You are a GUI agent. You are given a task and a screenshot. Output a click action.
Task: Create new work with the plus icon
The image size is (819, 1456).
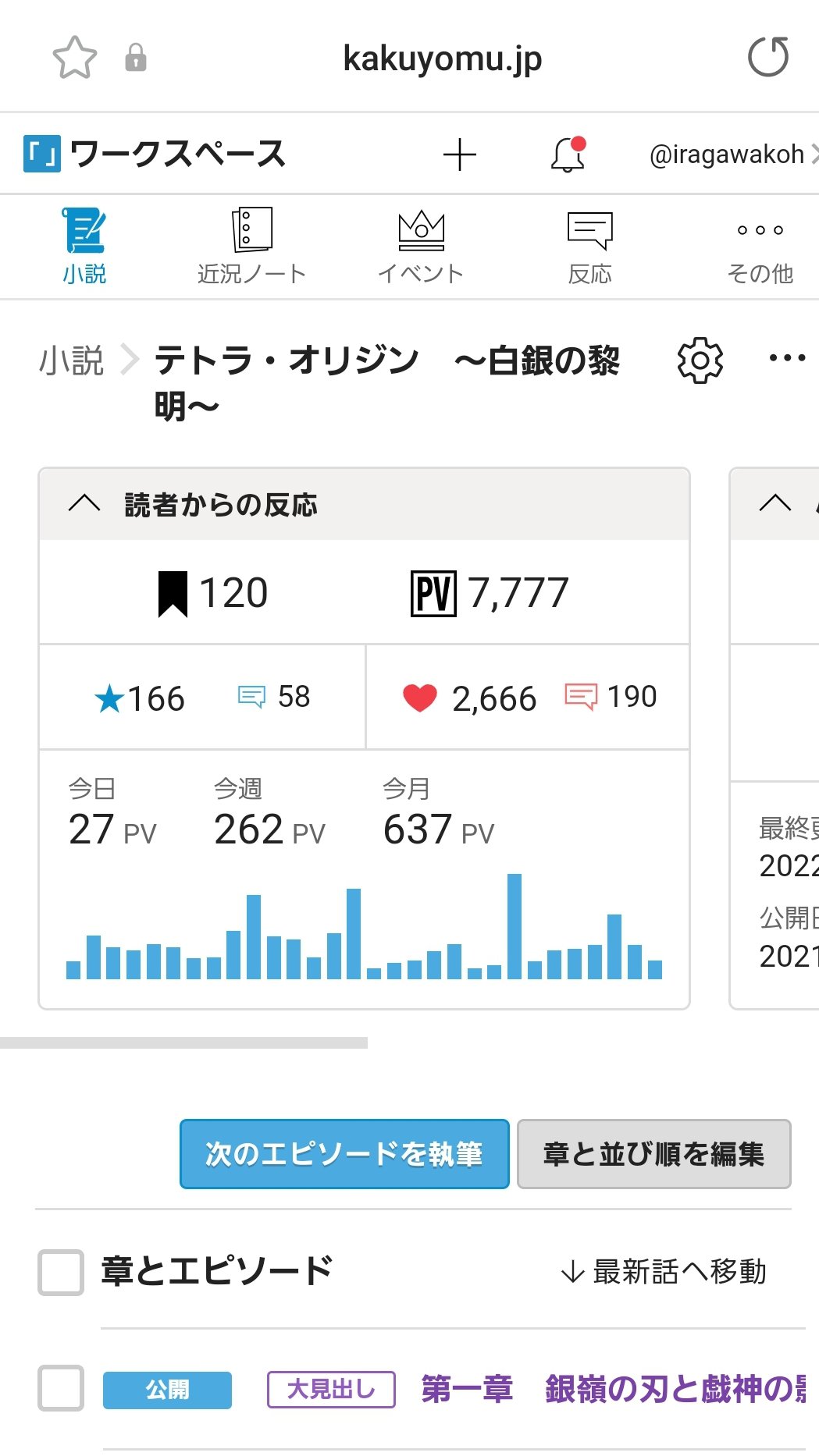(x=459, y=154)
